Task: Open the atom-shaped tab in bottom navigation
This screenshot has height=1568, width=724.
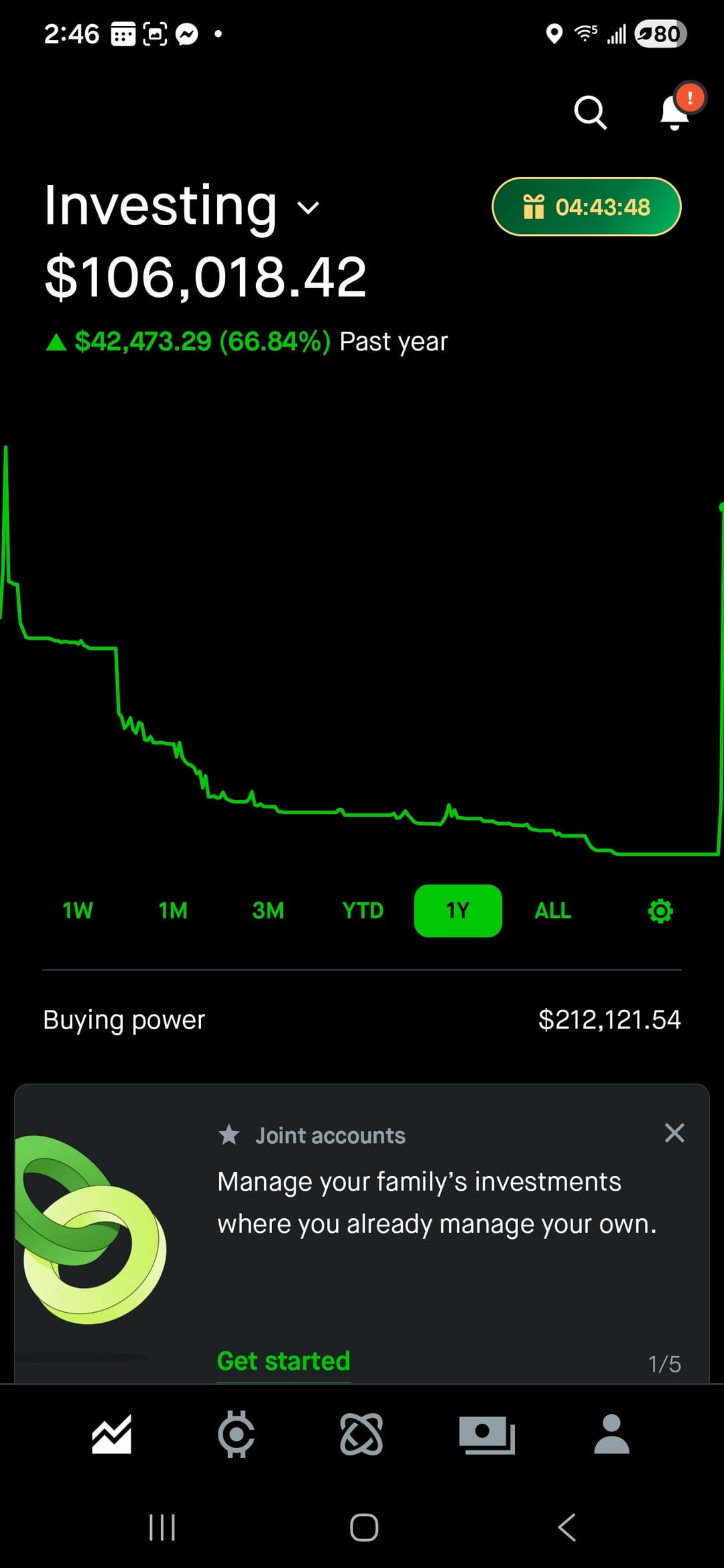Action: [361, 1435]
